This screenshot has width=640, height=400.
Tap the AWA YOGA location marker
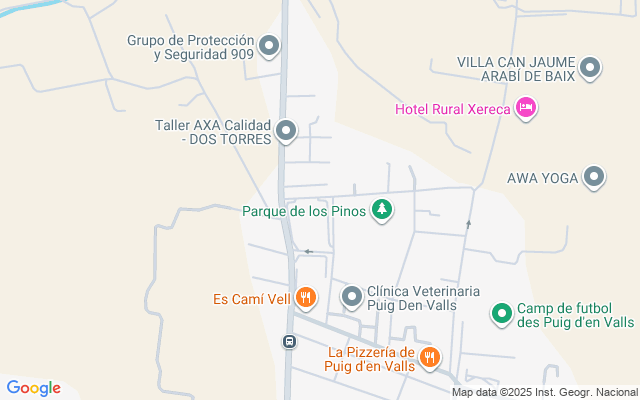(595, 178)
